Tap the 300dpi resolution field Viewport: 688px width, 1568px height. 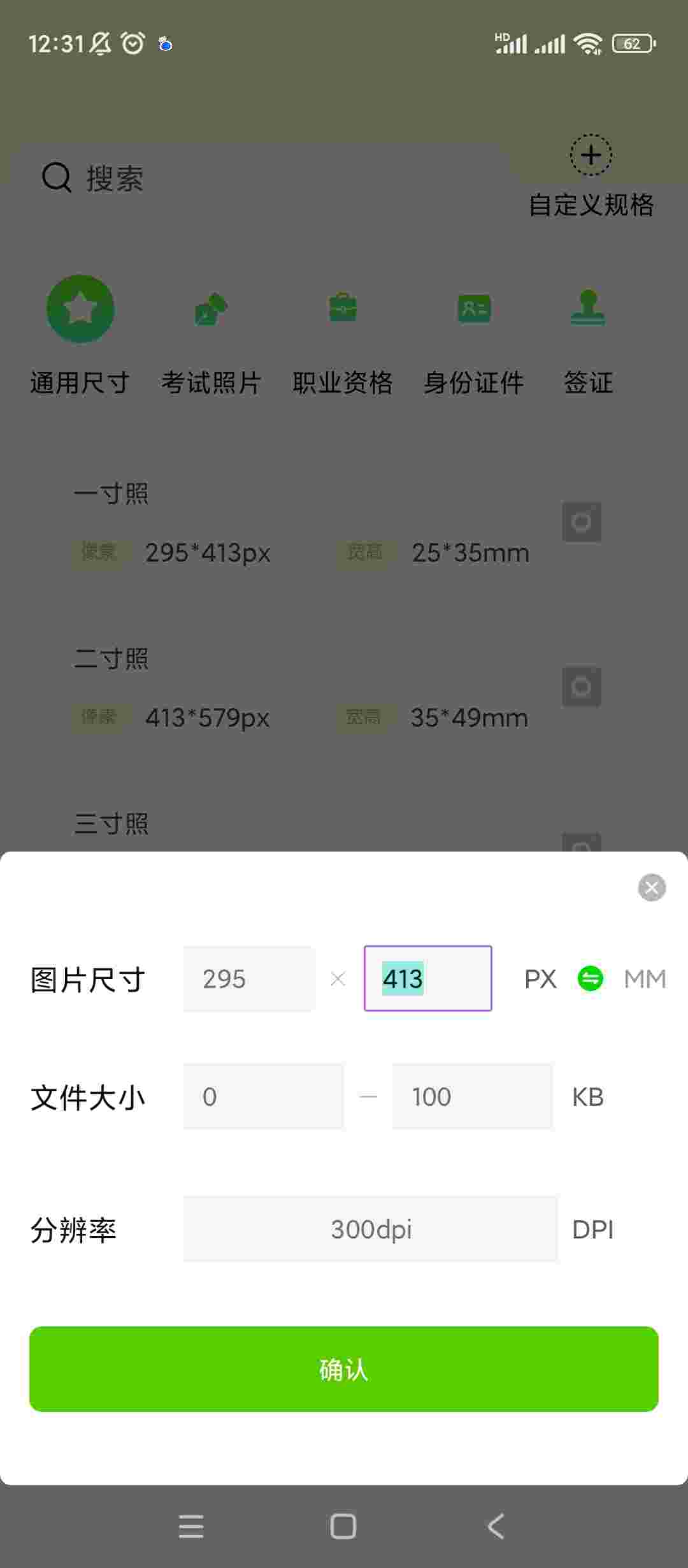click(x=370, y=1229)
